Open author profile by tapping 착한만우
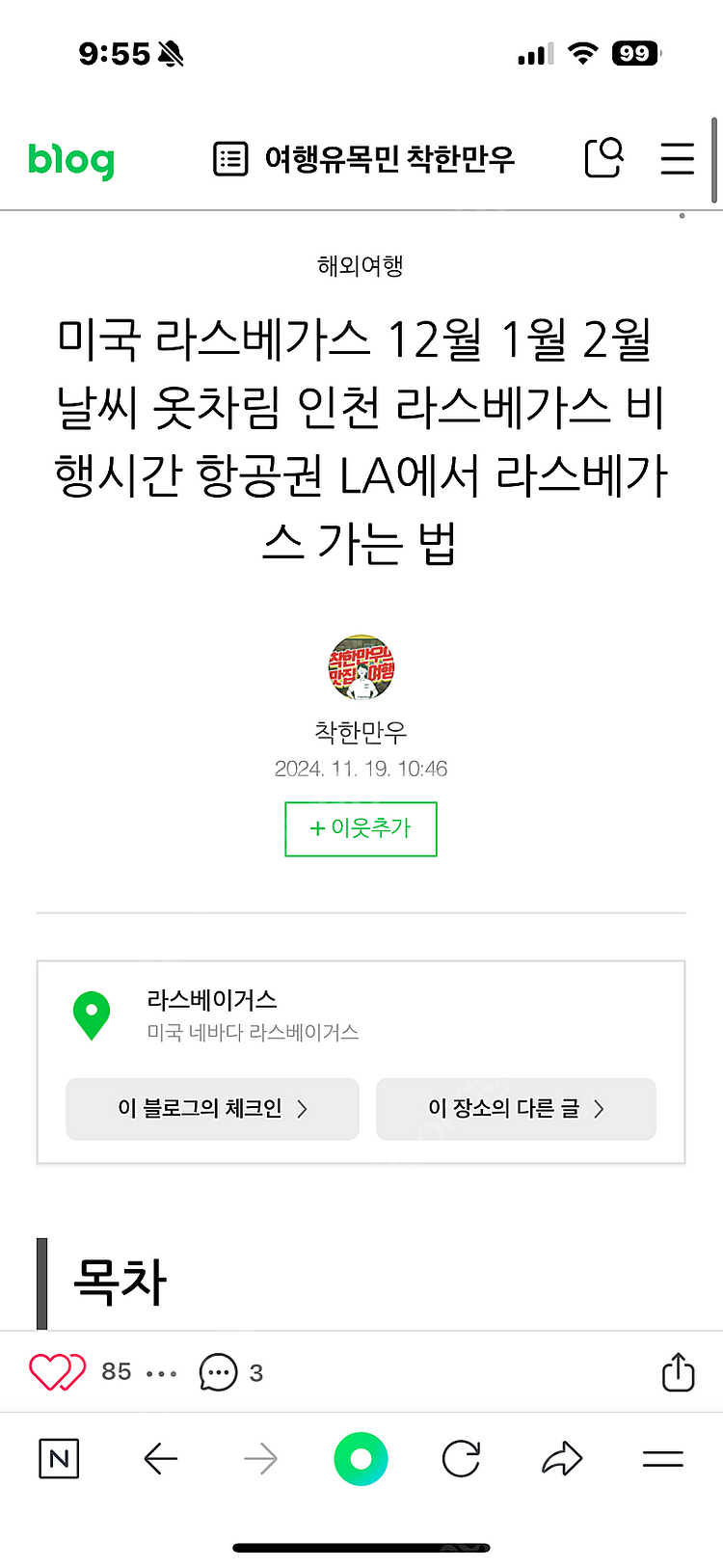Screen dimensions: 723x1568 (x=361, y=732)
